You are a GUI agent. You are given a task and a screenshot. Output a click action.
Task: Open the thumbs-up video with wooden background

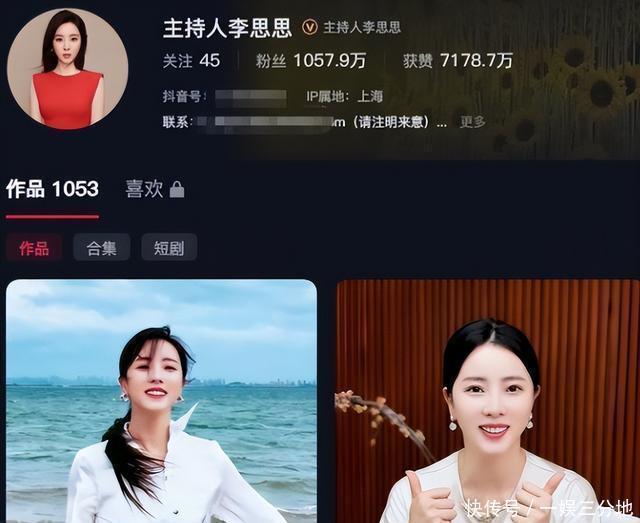pos(487,400)
